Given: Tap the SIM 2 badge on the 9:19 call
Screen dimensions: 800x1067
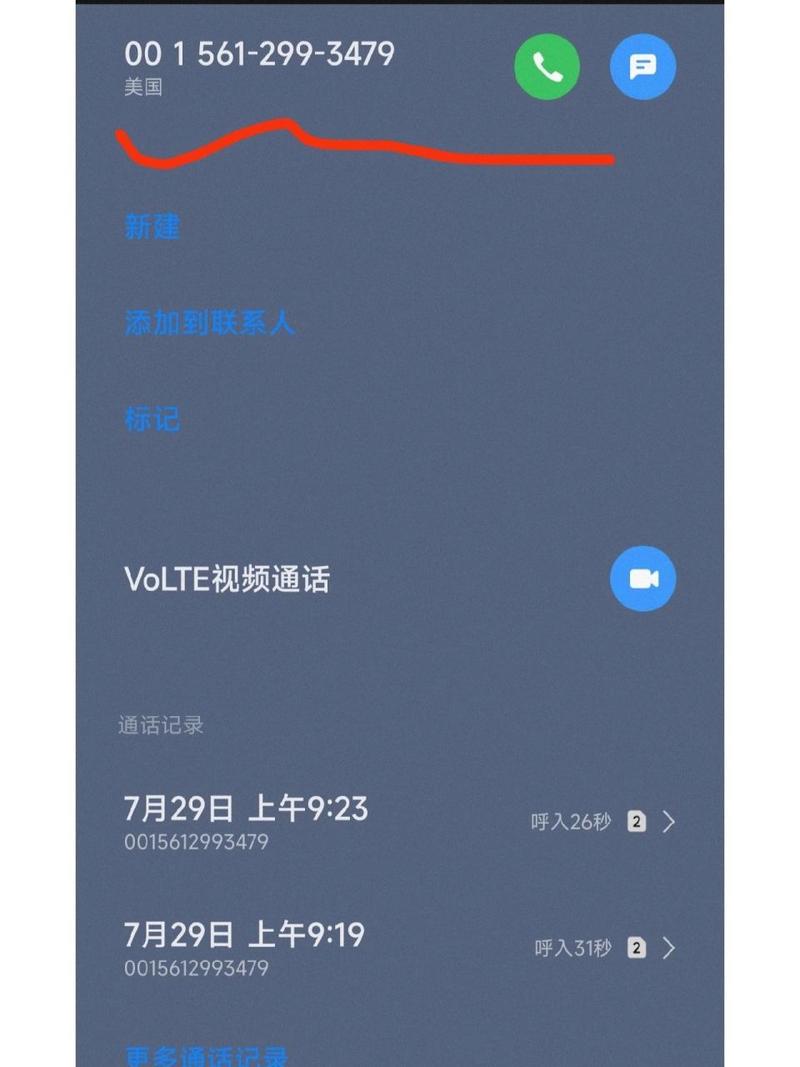Looking at the screenshot, I should click(x=637, y=948).
